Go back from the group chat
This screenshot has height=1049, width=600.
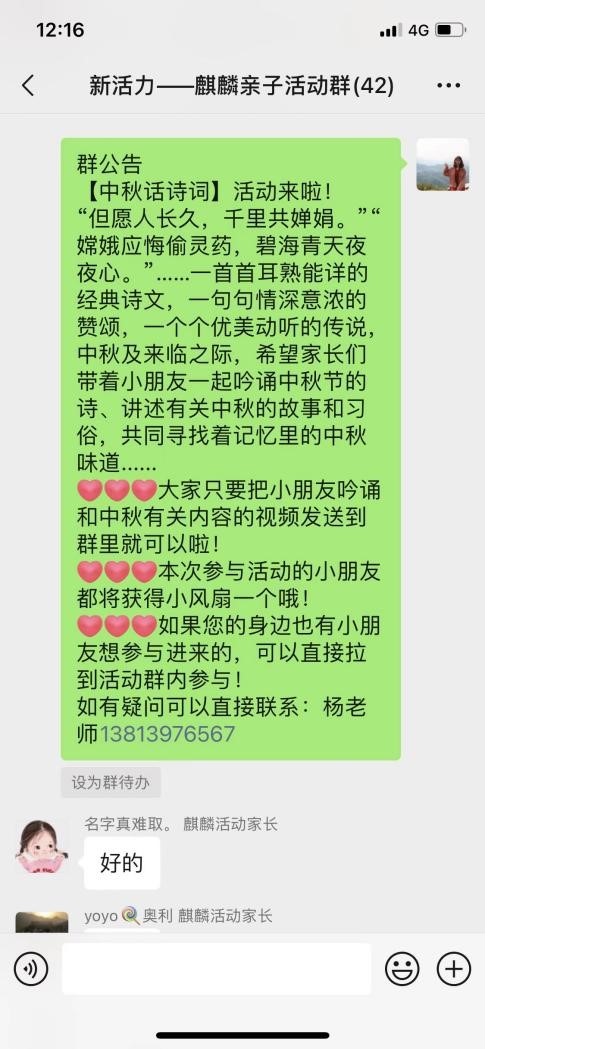tap(28, 86)
